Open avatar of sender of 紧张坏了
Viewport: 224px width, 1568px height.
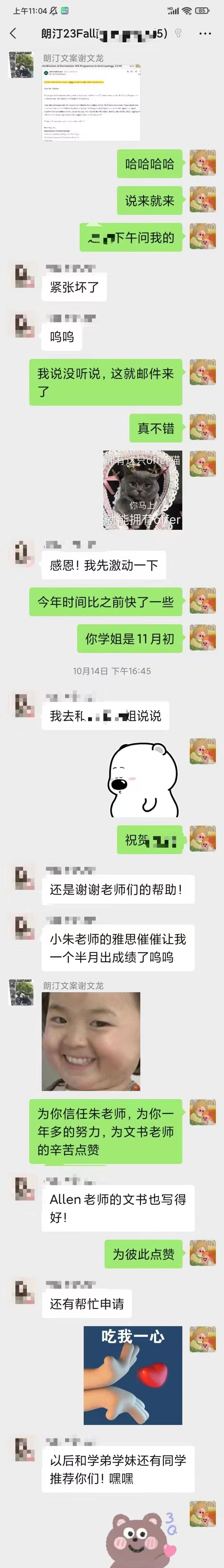point(22,276)
